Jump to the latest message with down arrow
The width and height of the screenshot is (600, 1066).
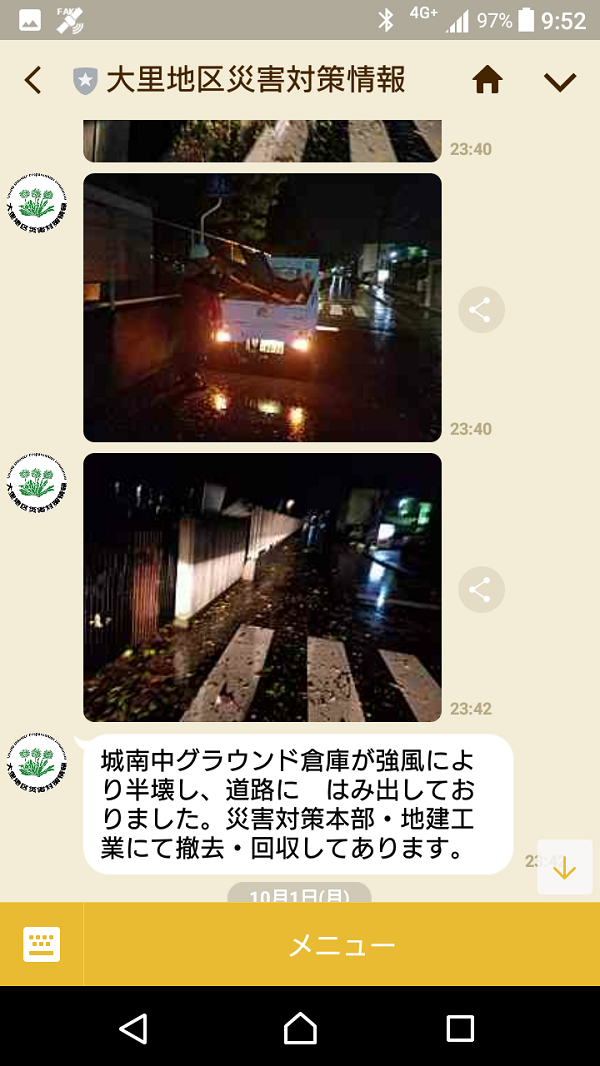(x=565, y=867)
